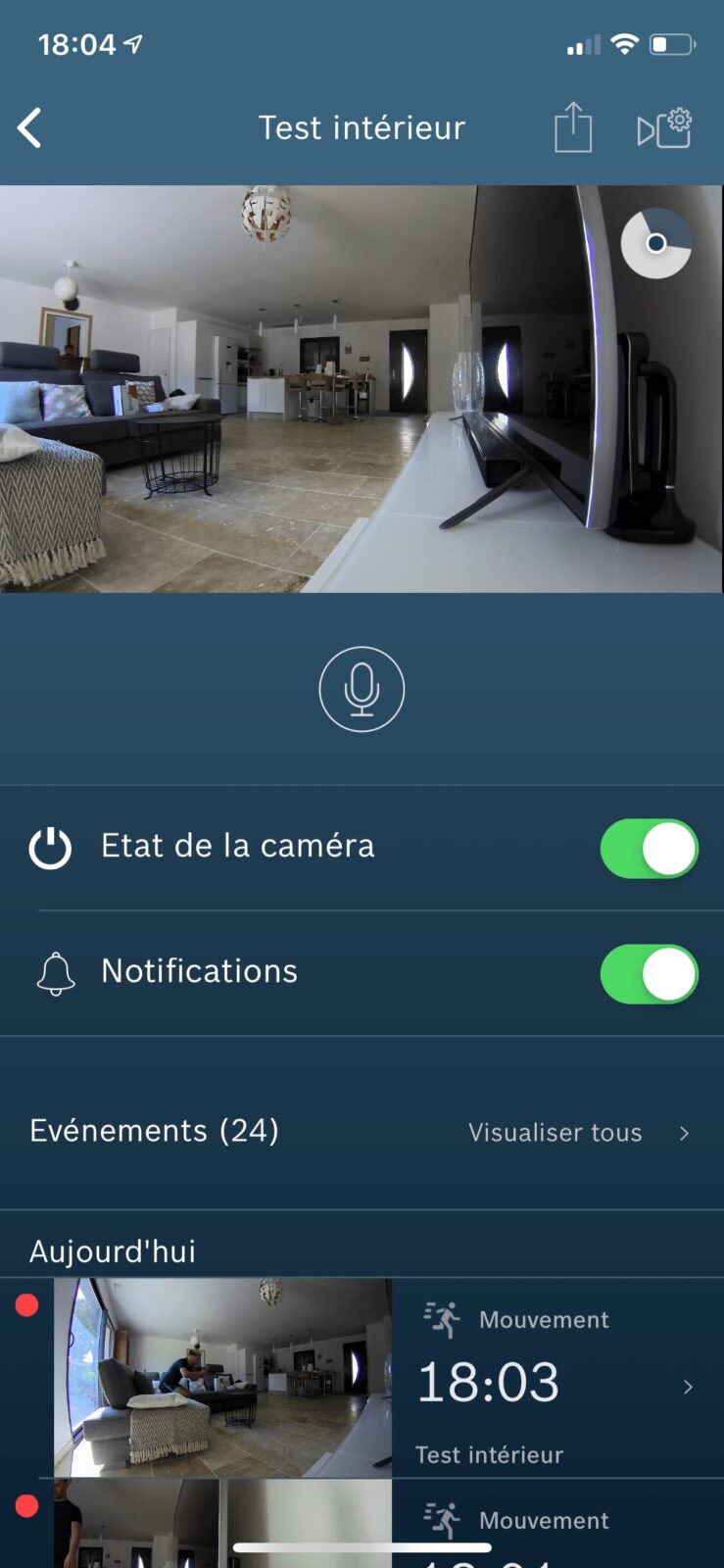Open the camera settings icon
Screen dimensions: 724x1568
point(664,128)
